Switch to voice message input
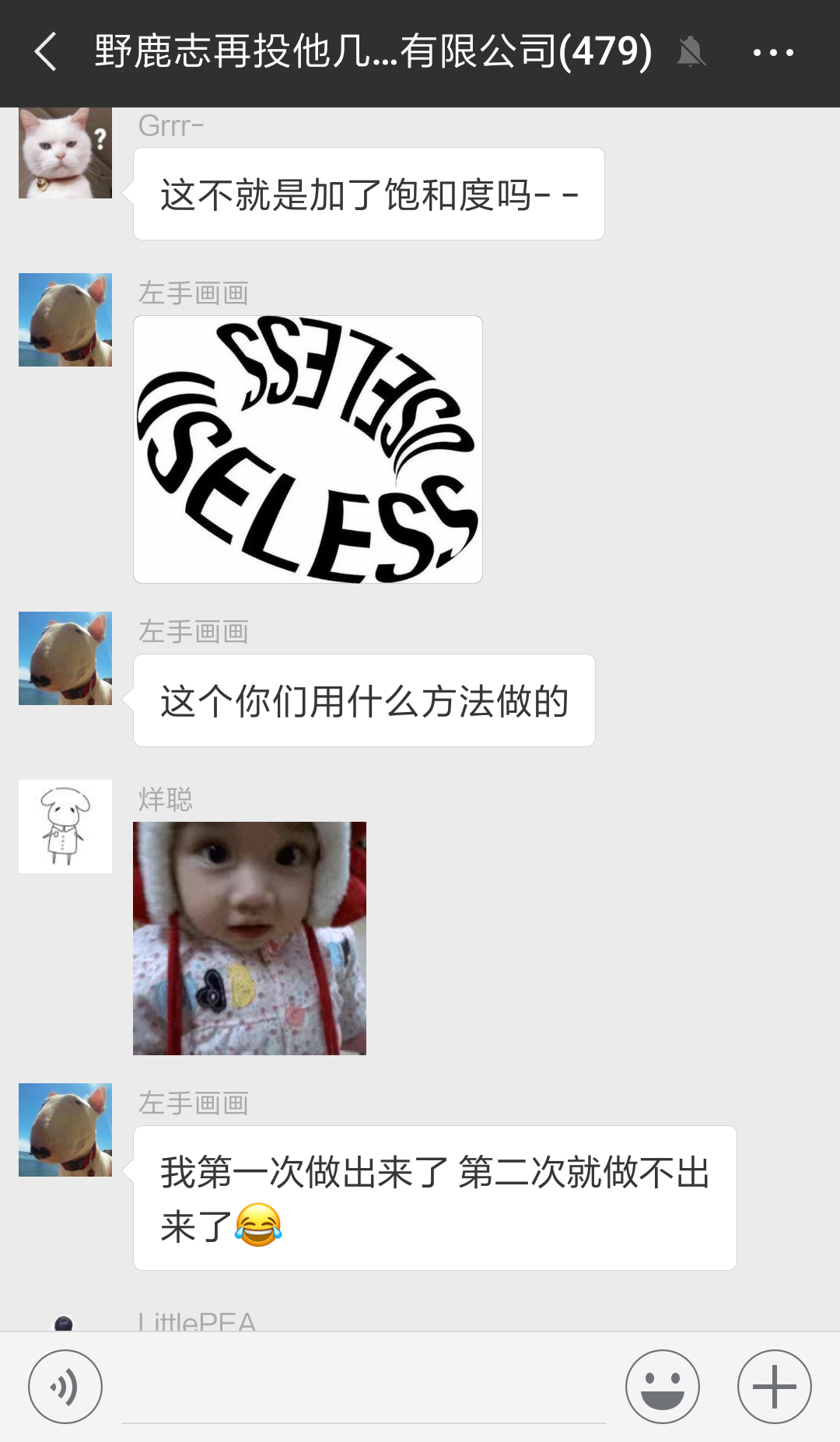This screenshot has width=840, height=1442. 65,1386
